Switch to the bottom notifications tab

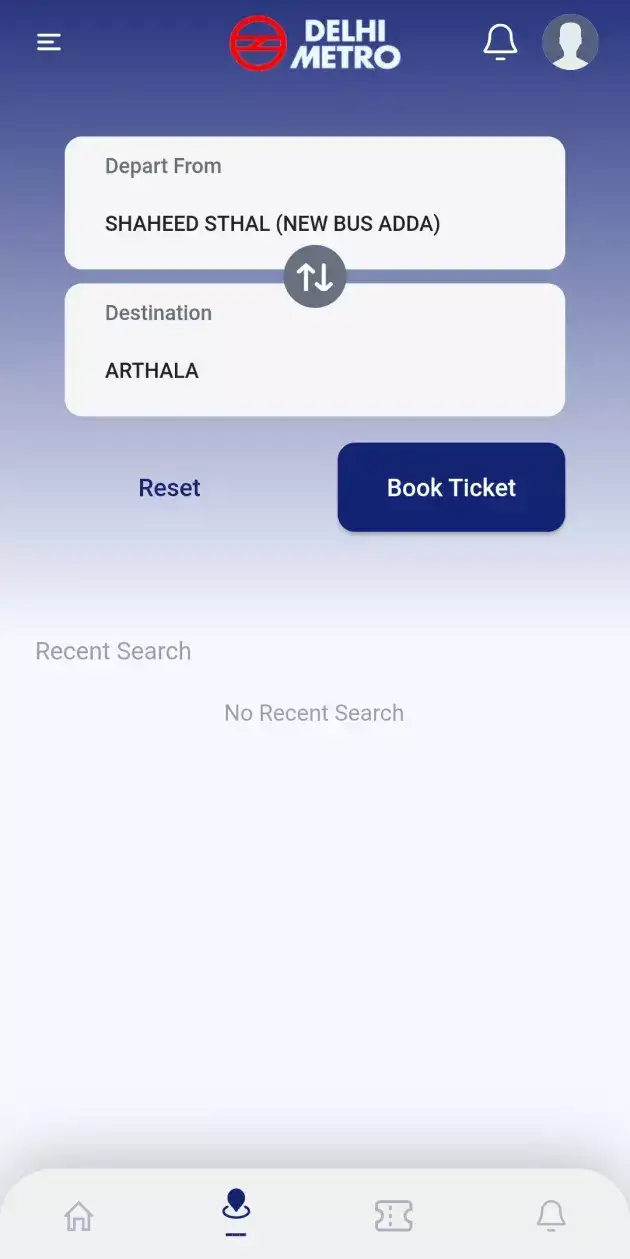551,1216
